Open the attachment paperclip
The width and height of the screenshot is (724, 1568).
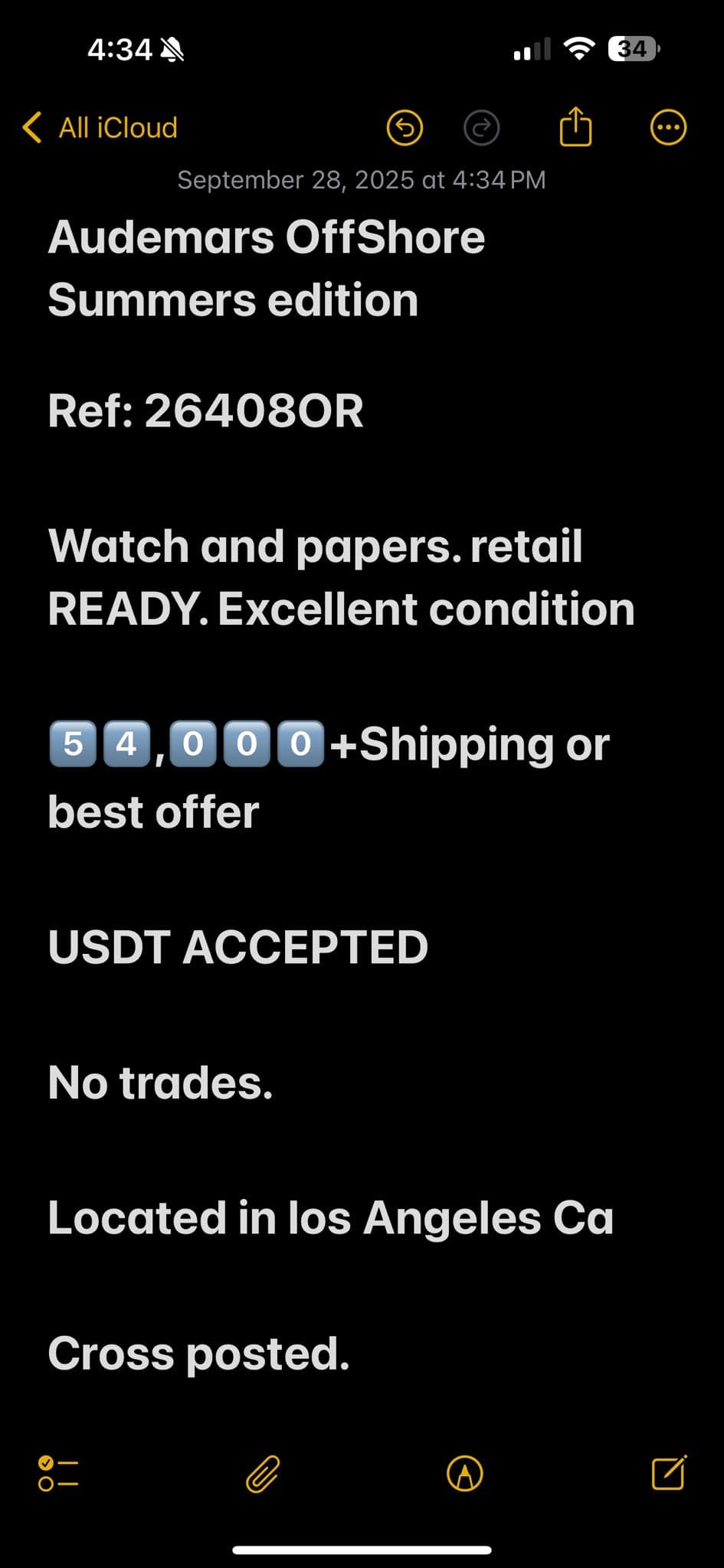[263, 1474]
